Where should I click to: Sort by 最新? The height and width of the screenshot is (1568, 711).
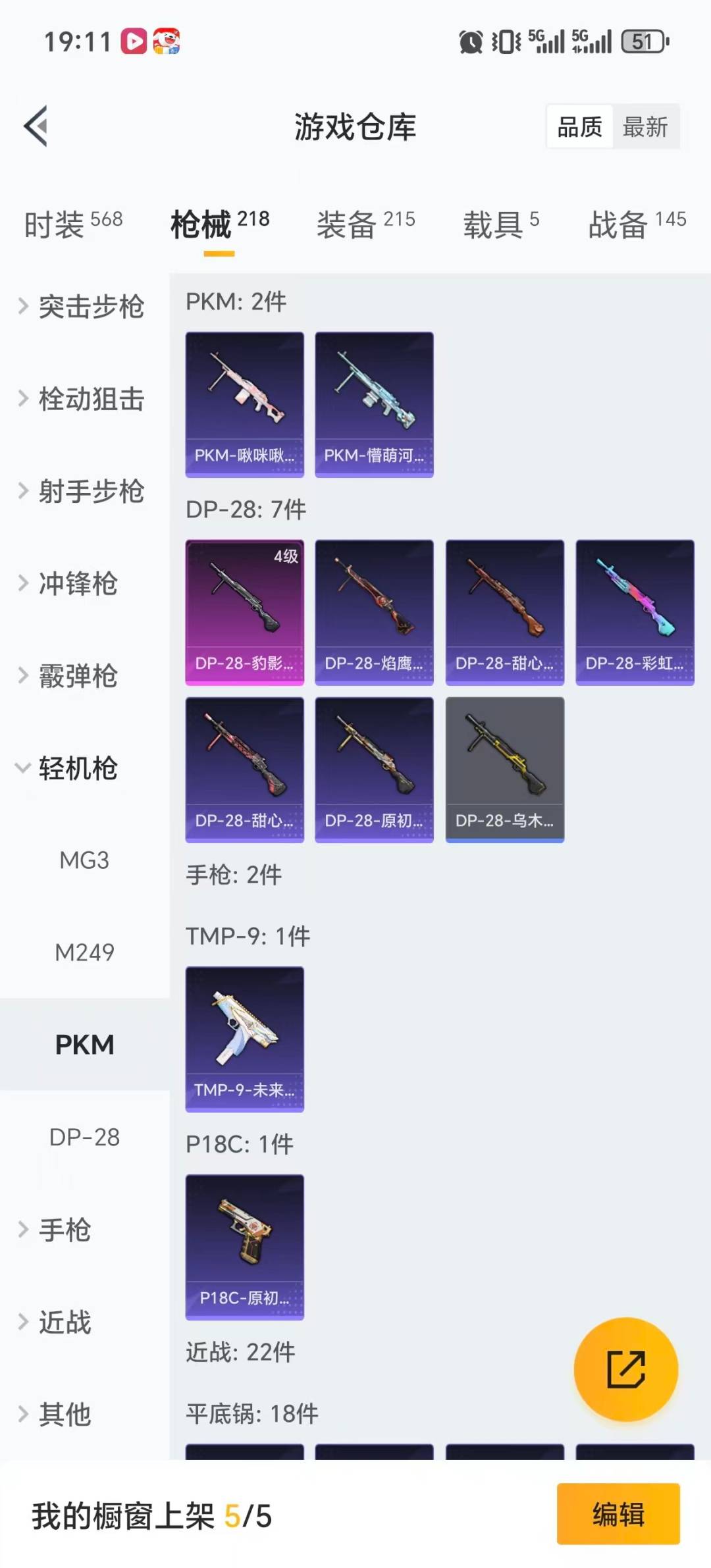click(645, 126)
